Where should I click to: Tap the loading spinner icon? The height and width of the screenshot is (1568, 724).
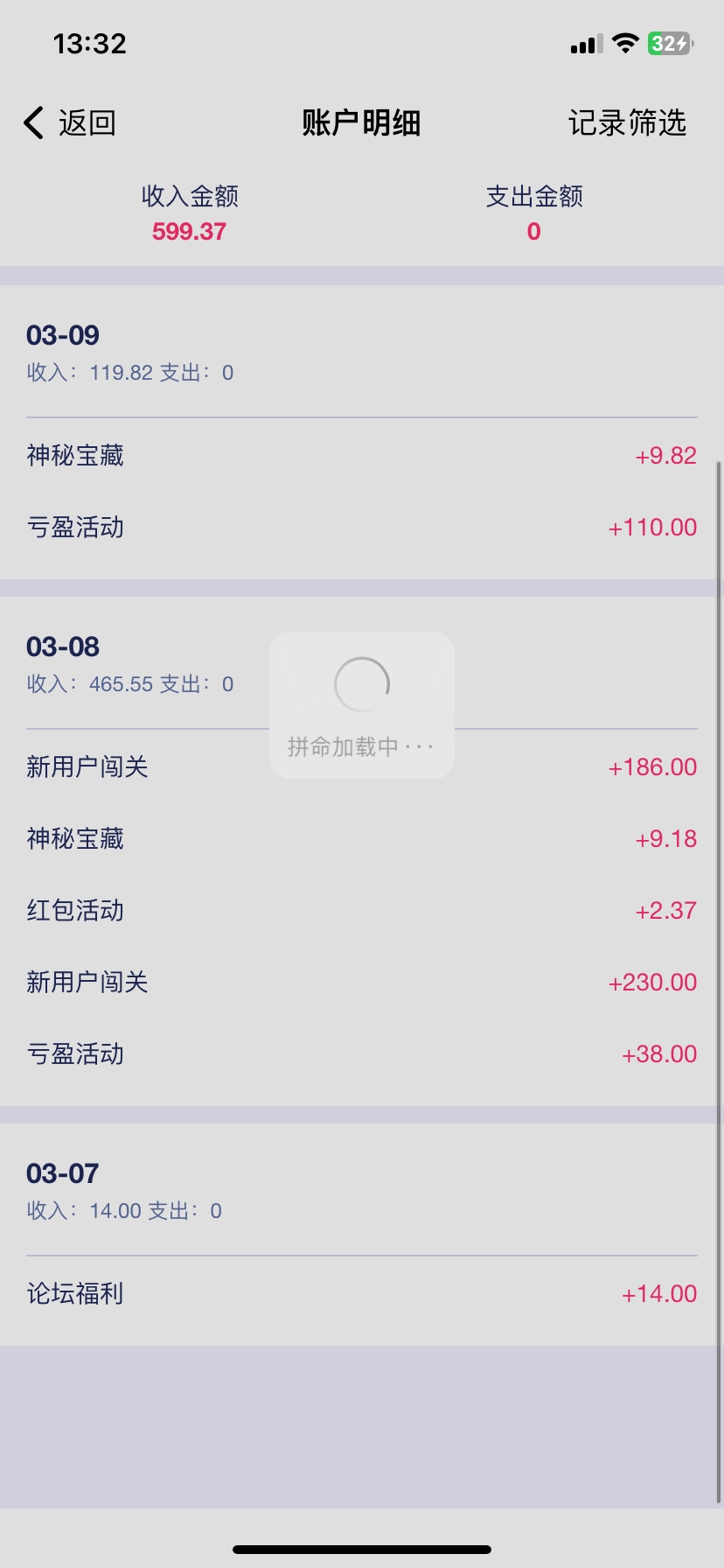(361, 683)
